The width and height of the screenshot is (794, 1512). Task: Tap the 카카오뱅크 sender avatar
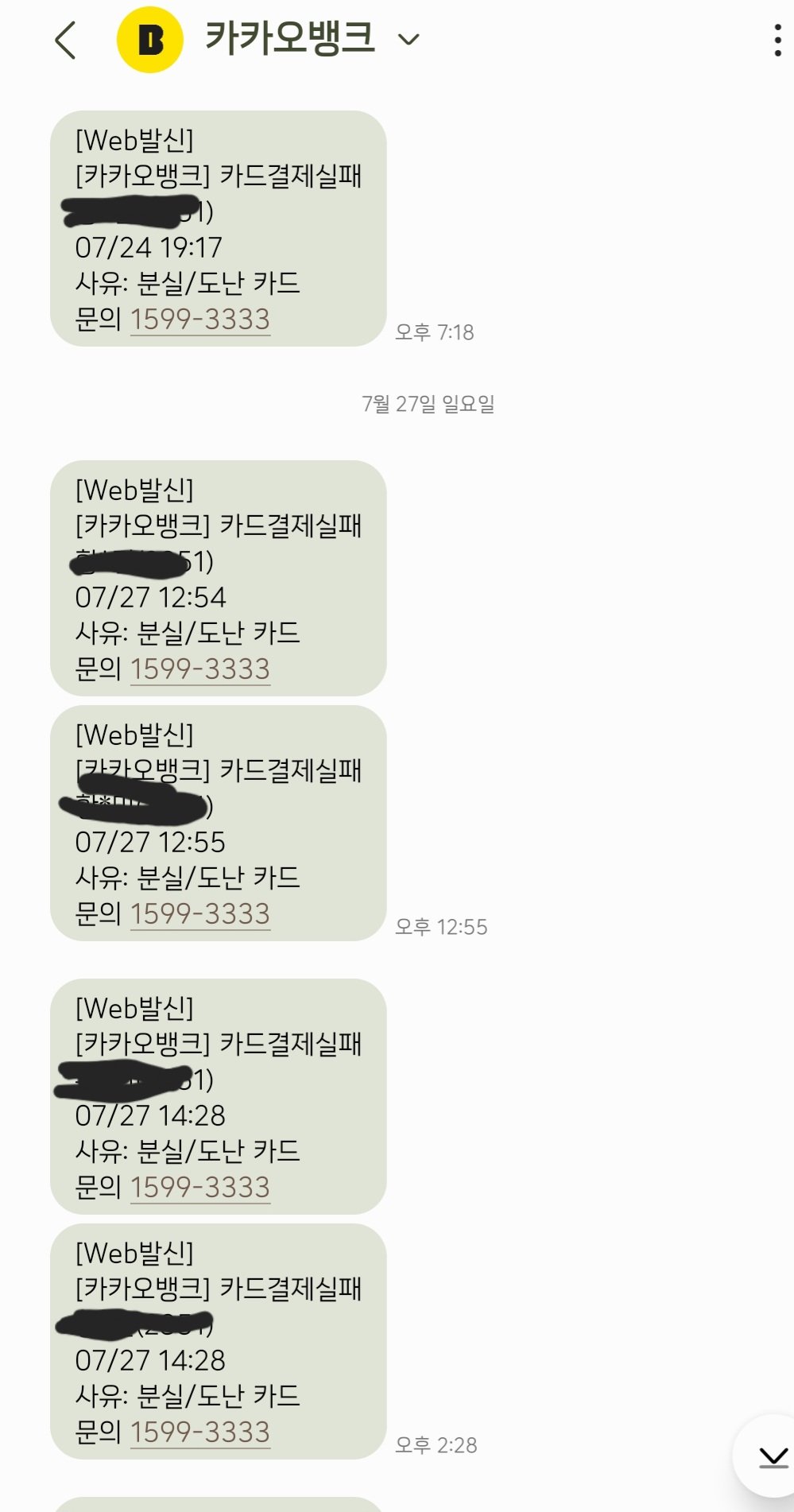tap(150, 39)
